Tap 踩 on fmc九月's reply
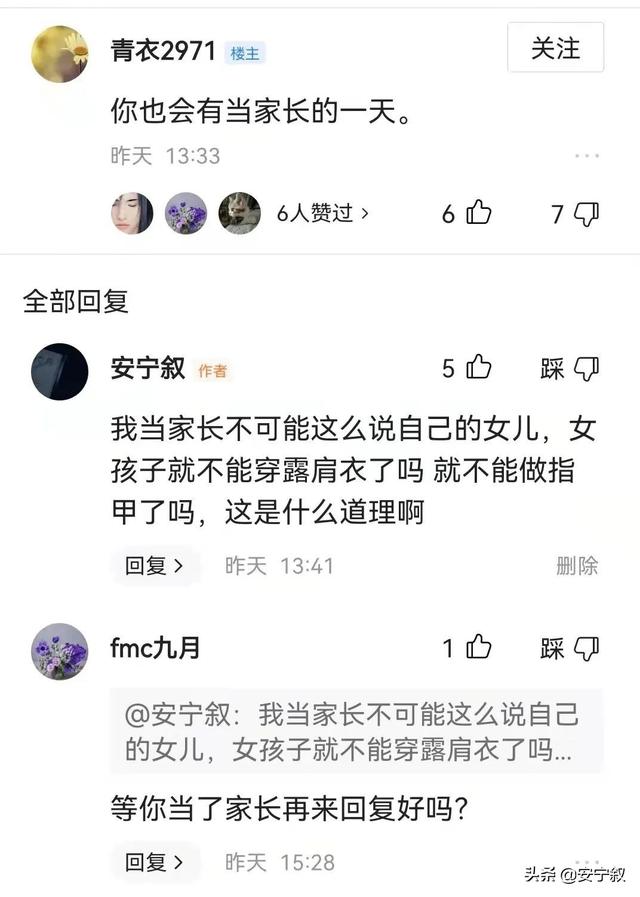Viewport: 640px width, 897px height. tap(569, 648)
